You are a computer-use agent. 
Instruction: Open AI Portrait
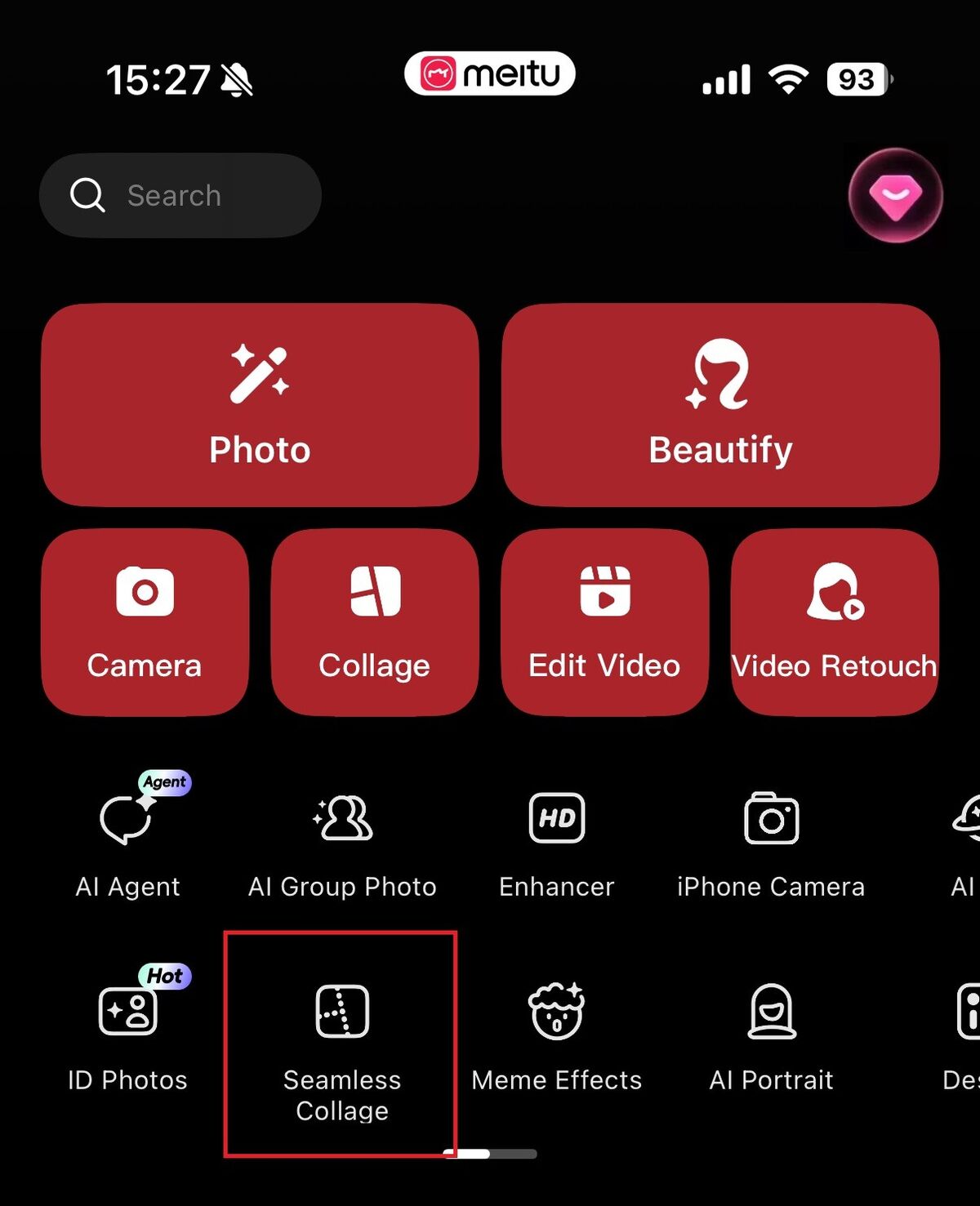pos(771,1037)
